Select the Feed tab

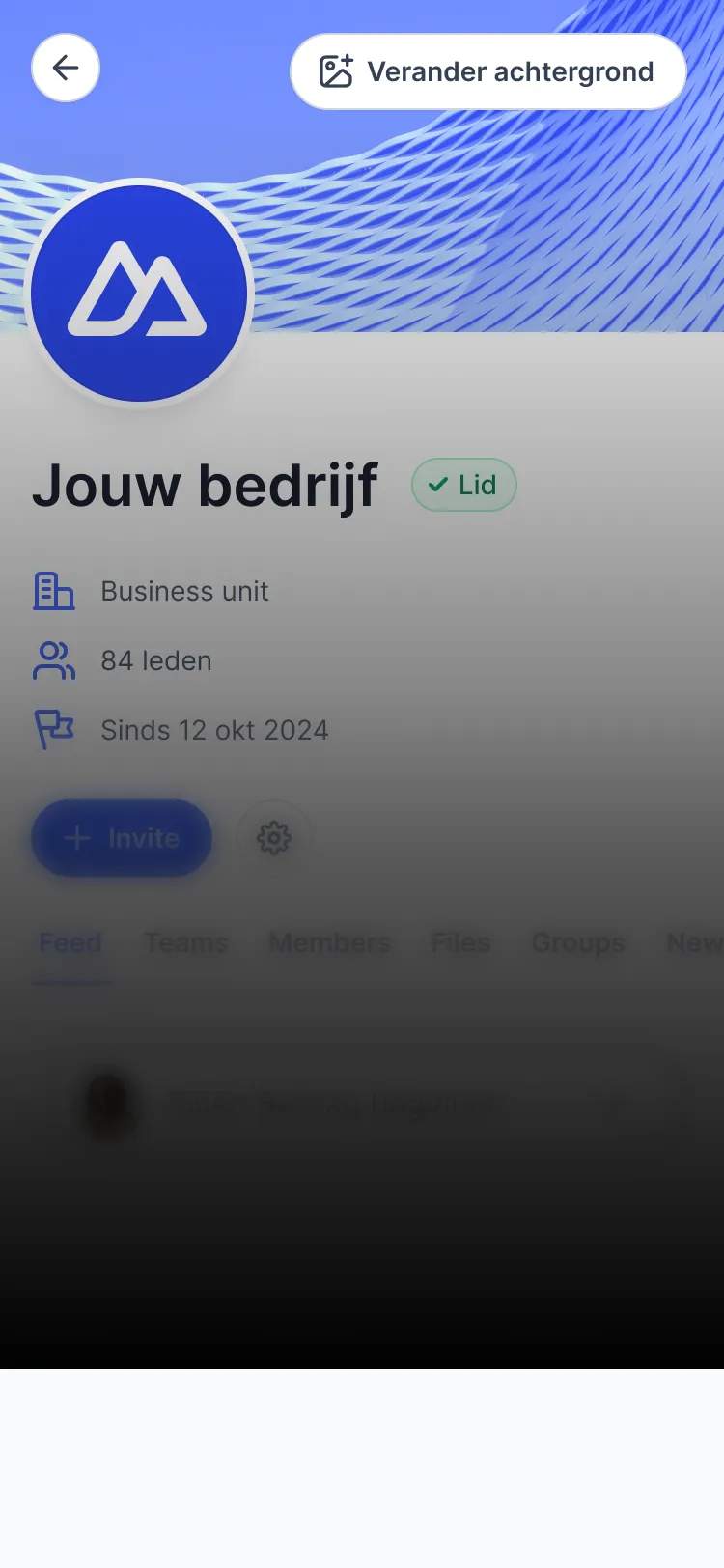click(70, 943)
